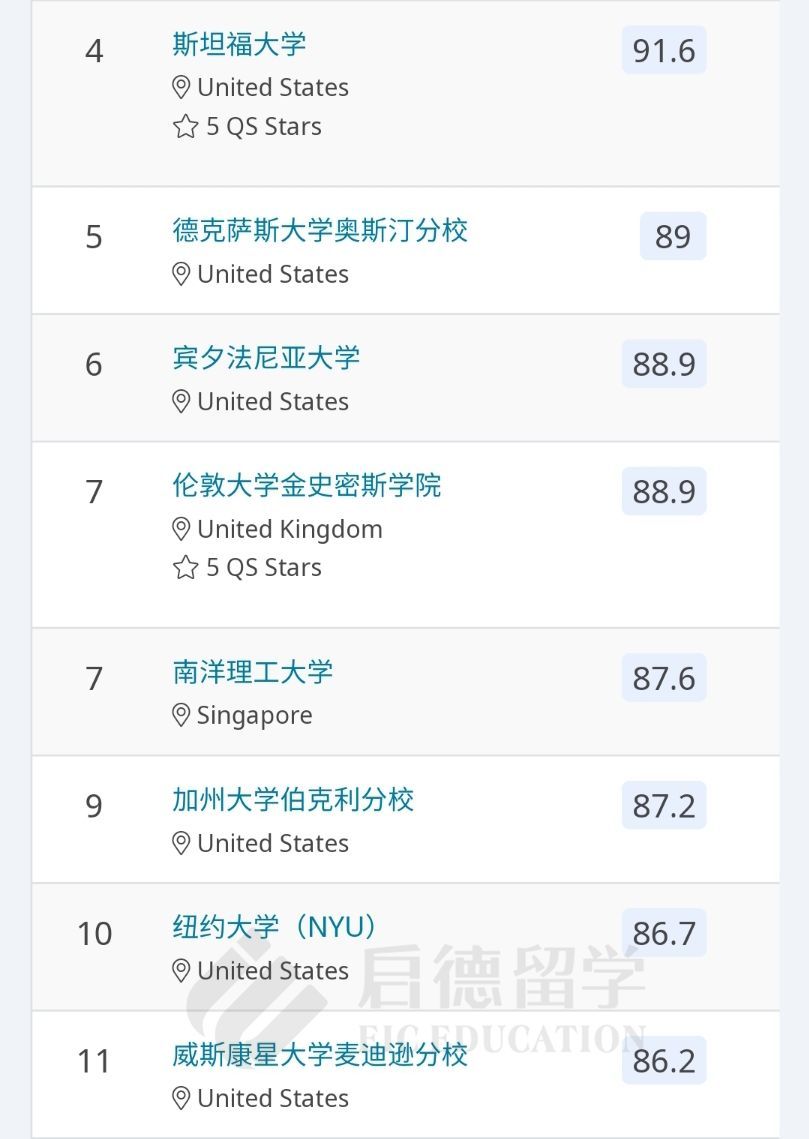Viewport: 809px width, 1139px height.
Task: Select the 南洋理工大学 link
Action: point(252,672)
